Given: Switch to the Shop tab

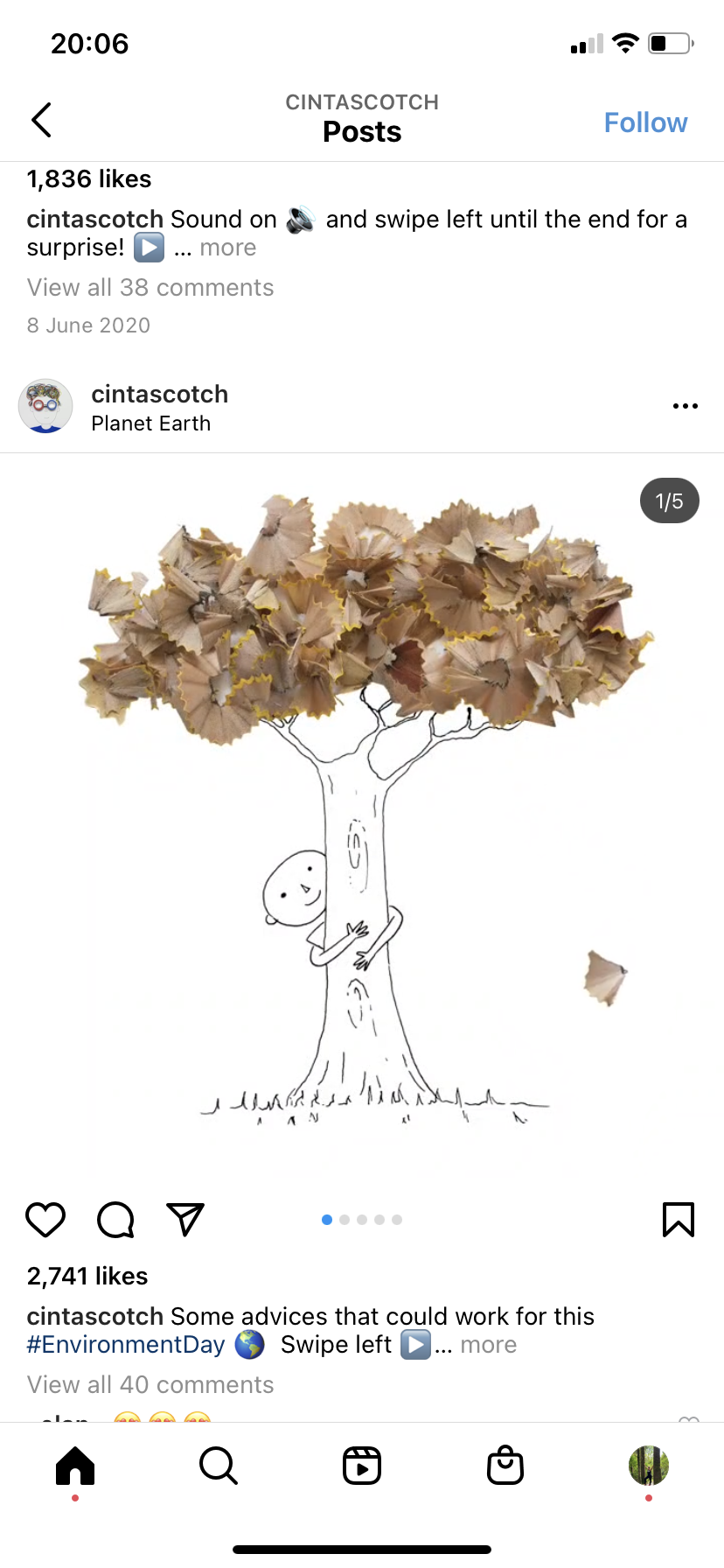Looking at the screenshot, I should coord(505,1466).
